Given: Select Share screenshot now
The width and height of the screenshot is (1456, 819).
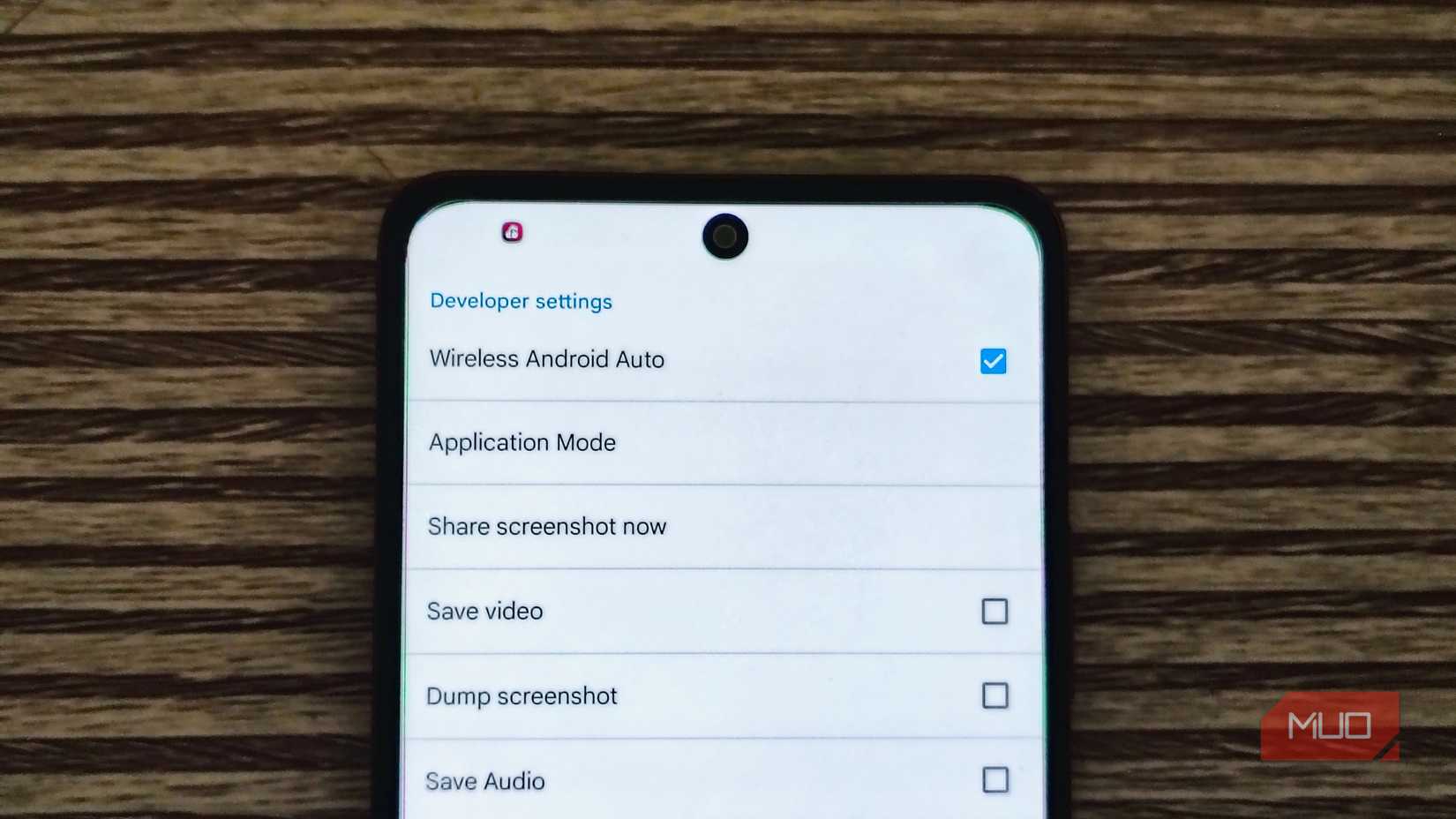Looking at the screenshot, I should click(x=547, y=527).
